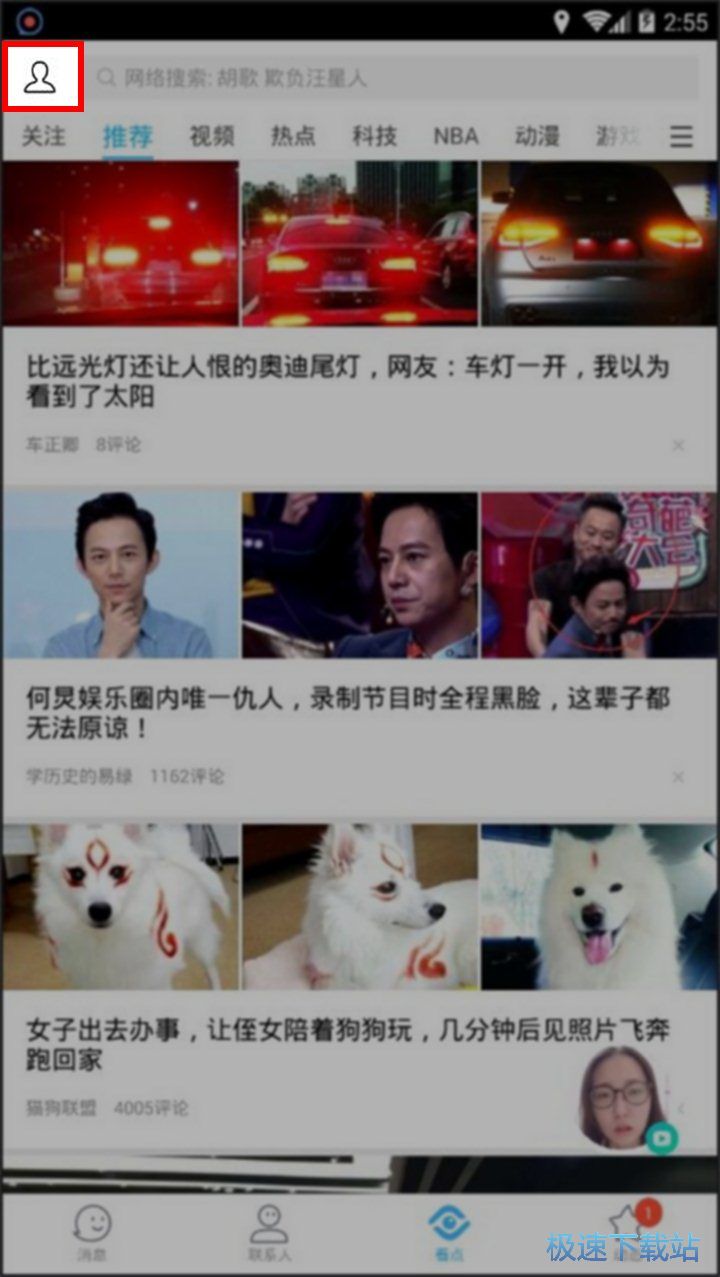Open the channel list menu icon
Viewport: 720px width, 1277px height.
coord(682,137)
